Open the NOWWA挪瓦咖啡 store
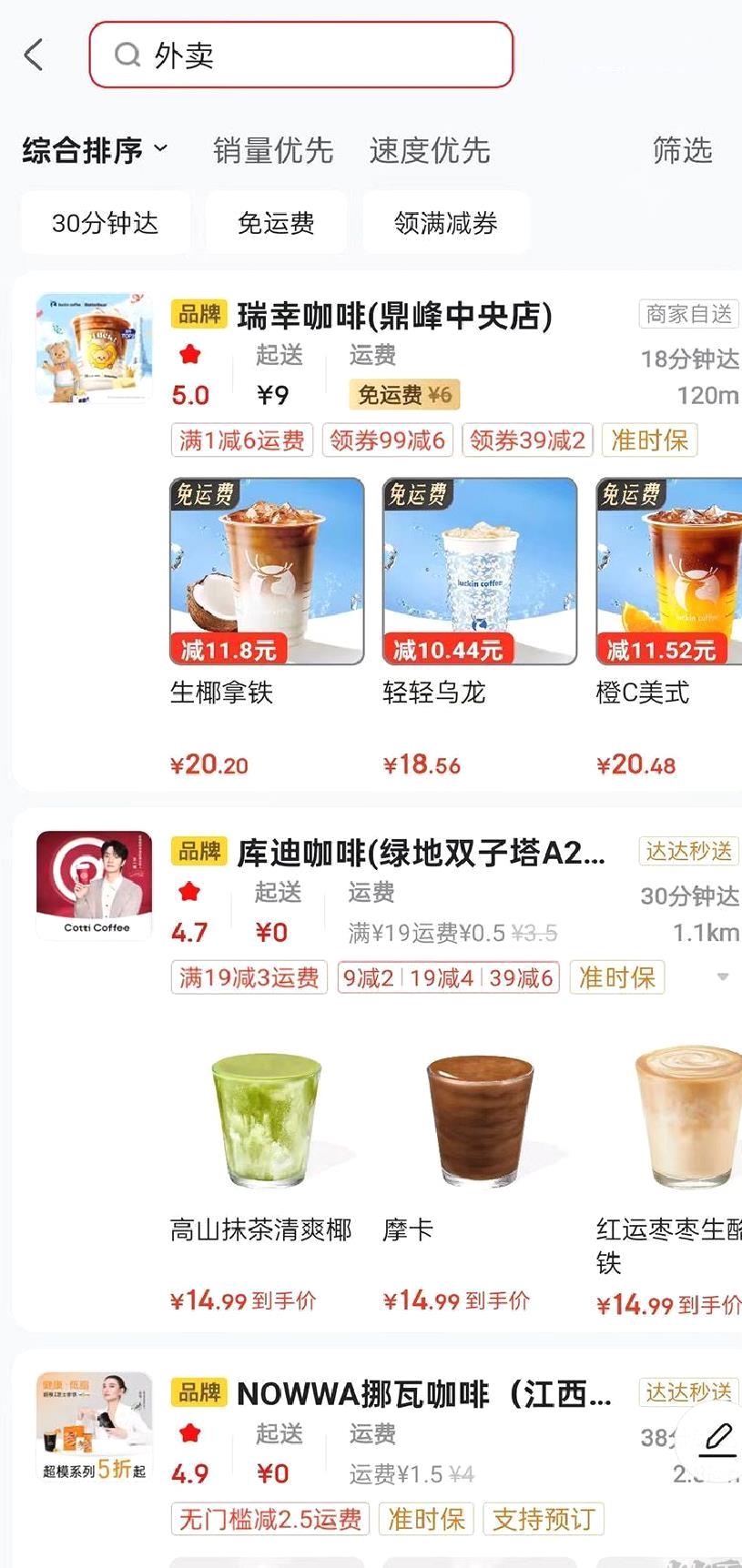This screenshot has height=1568, width=742. point(423,1394)
